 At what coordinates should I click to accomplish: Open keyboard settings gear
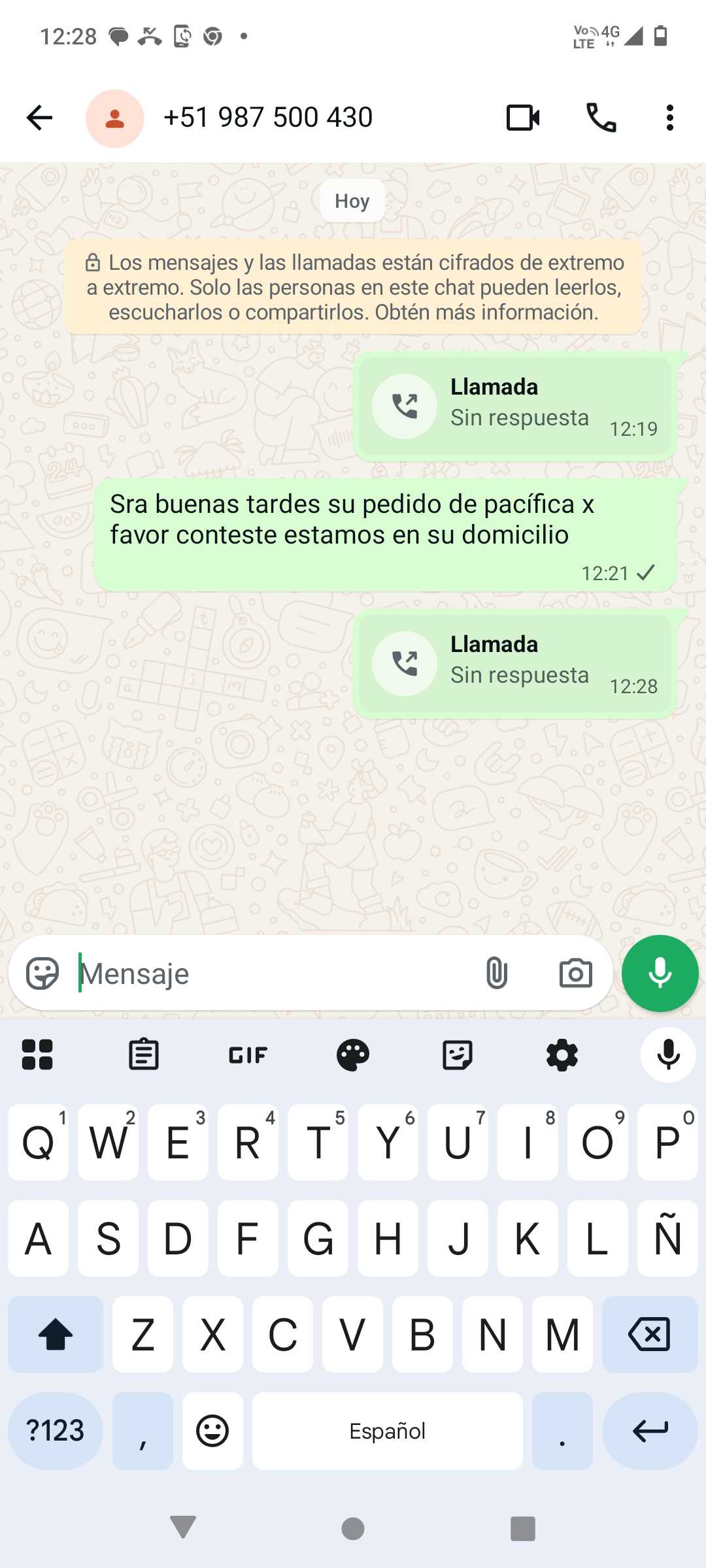pos(562,1054)
